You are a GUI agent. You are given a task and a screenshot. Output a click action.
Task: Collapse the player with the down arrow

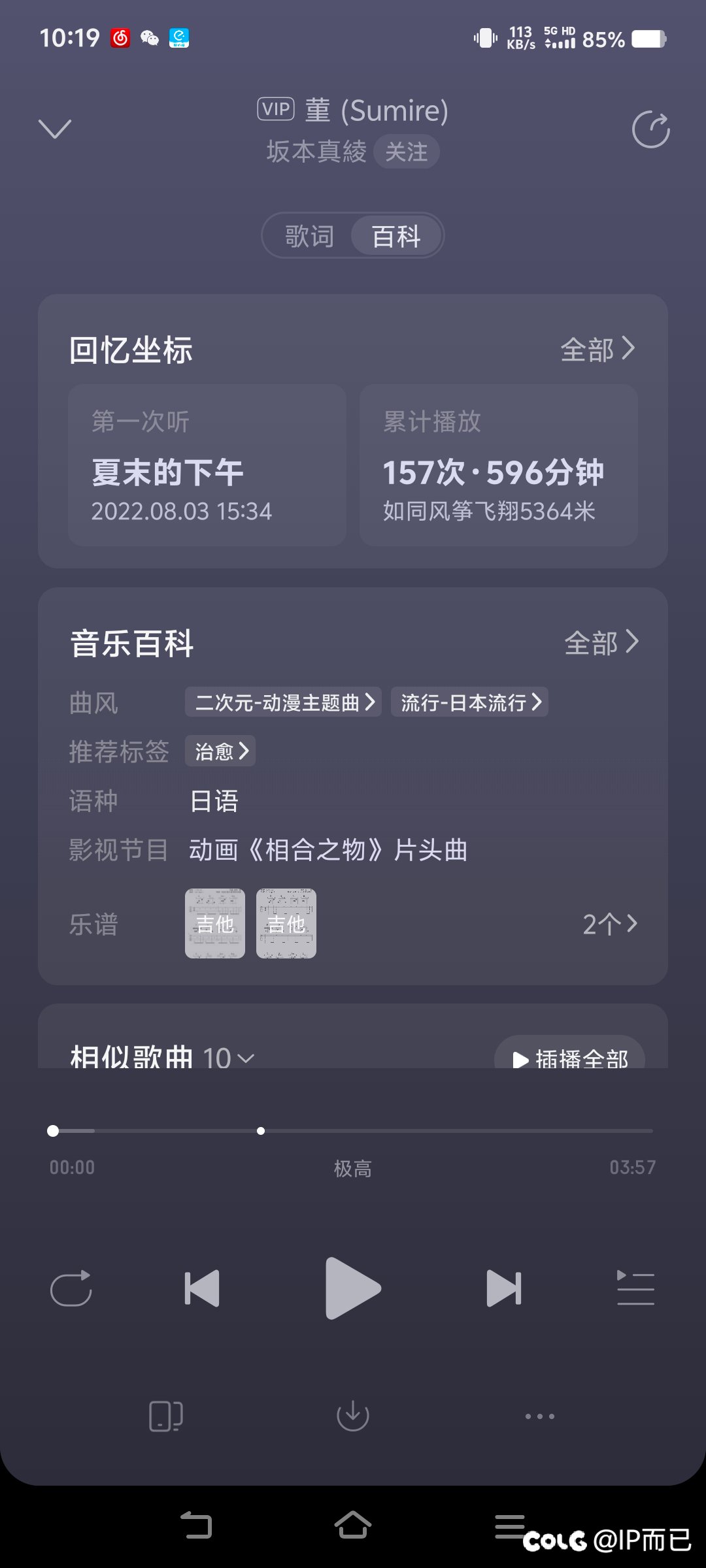tap(55, 129)
